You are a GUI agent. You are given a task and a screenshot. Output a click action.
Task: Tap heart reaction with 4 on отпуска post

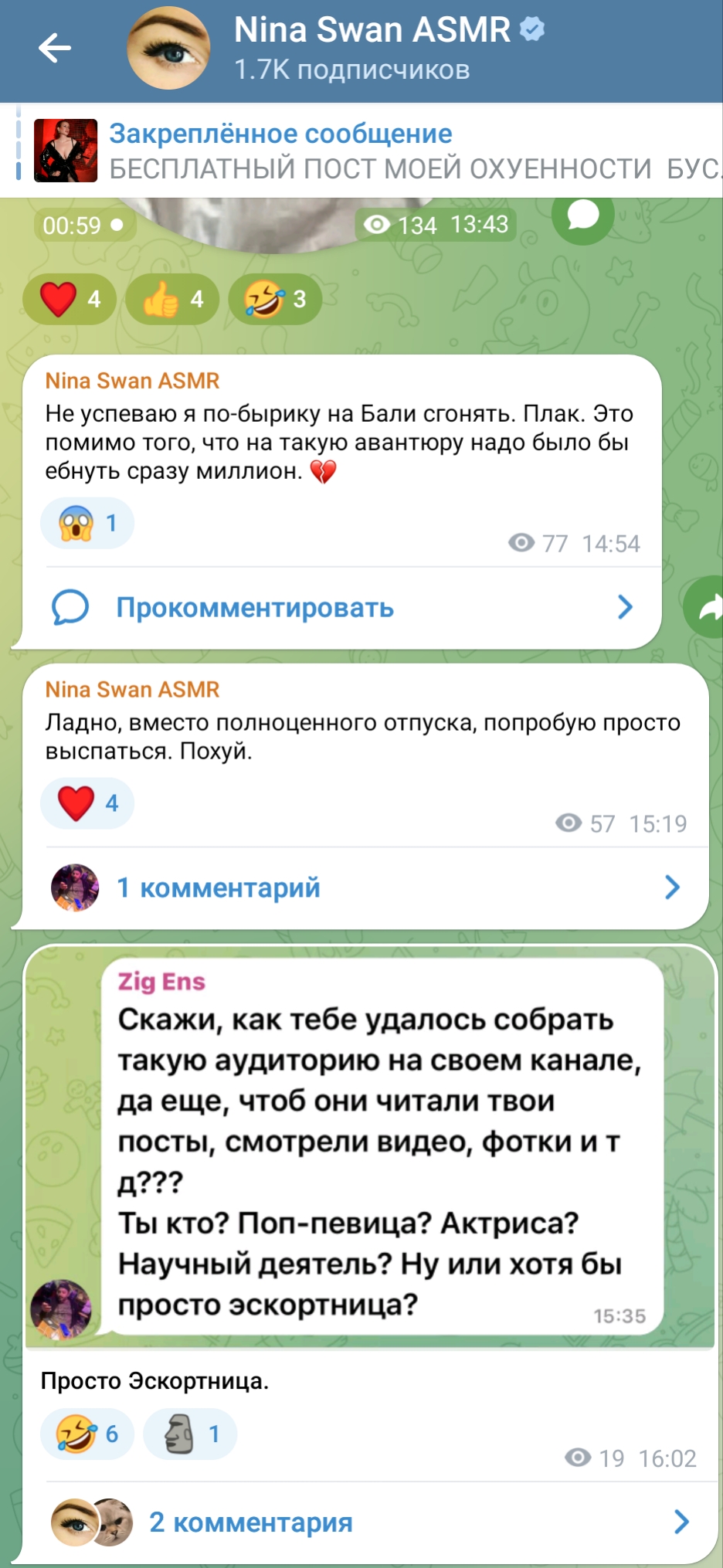[x=87, y=803]
